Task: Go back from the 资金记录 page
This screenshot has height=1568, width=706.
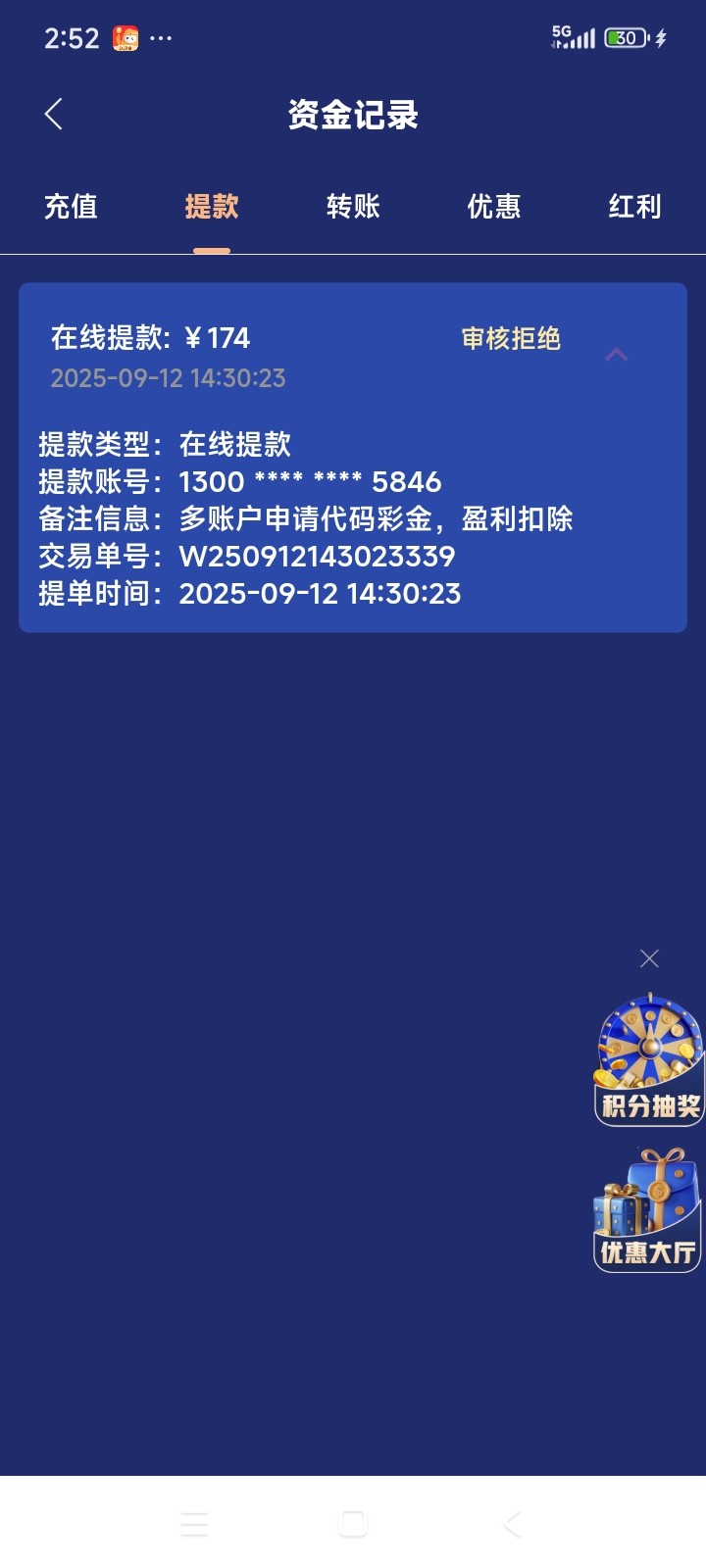Action: (x=54, y=115)
